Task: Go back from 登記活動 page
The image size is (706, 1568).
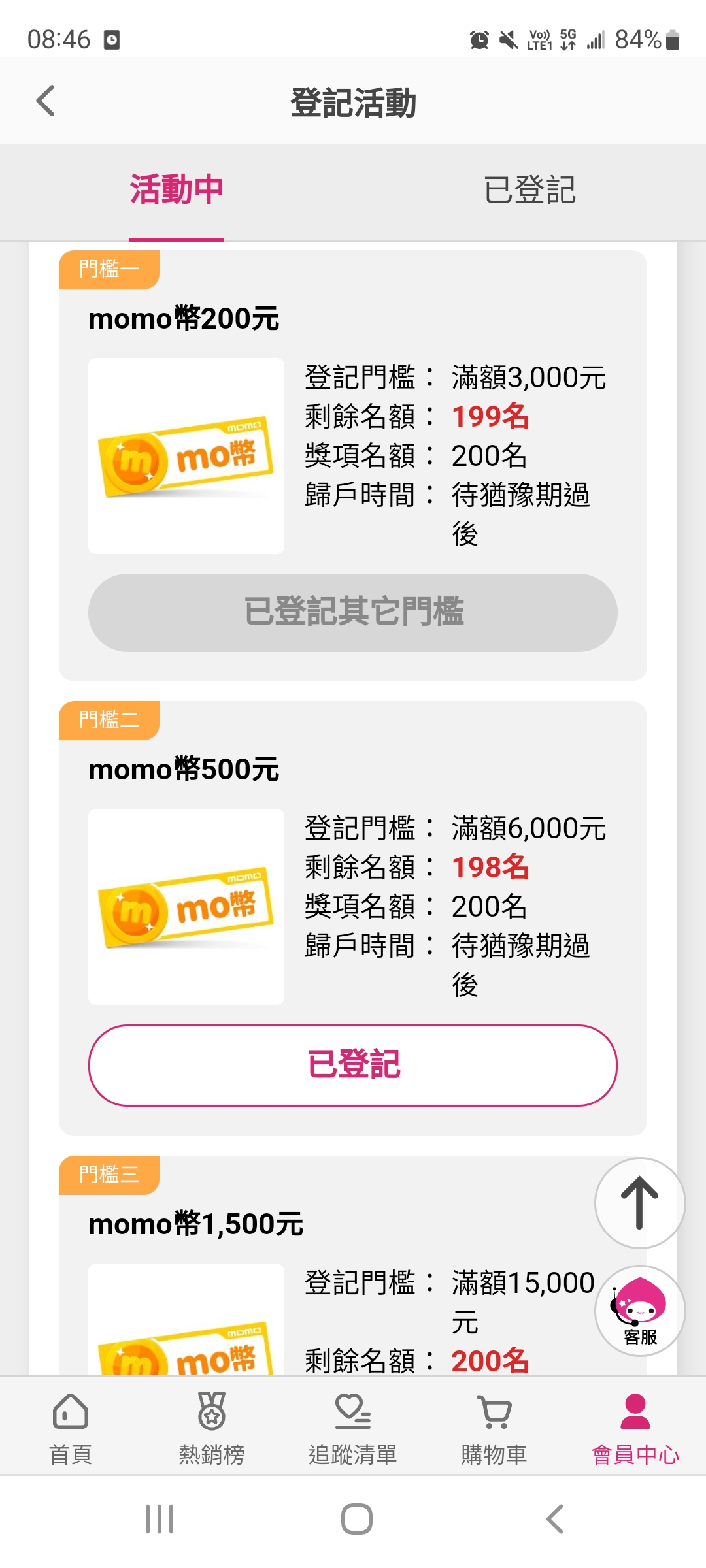Action: (x=45, y=101)
